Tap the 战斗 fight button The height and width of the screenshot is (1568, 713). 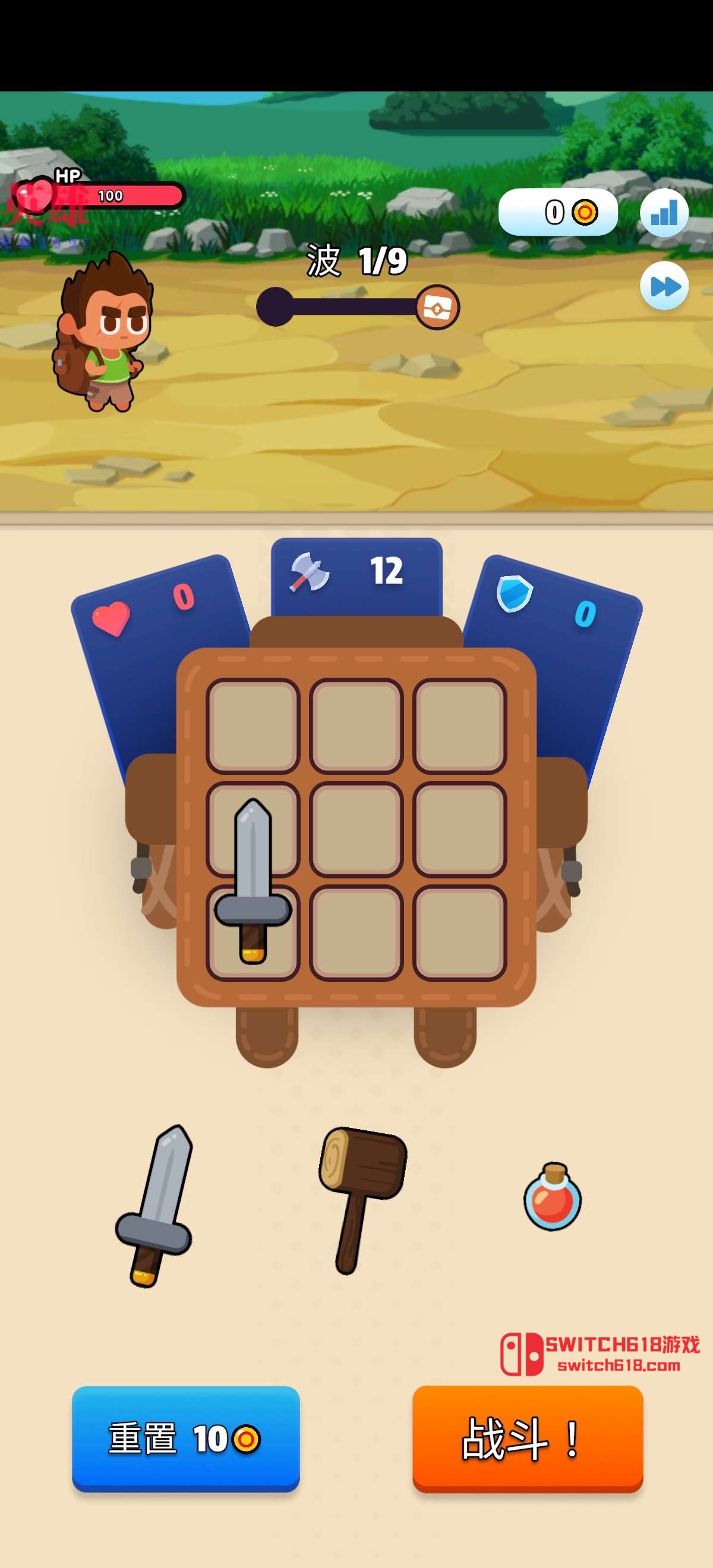tap(527, 1438)
